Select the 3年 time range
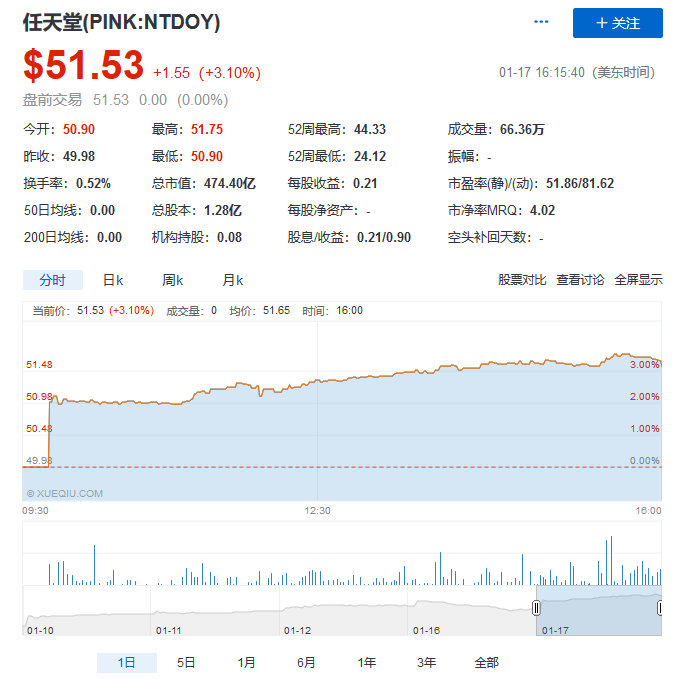The height and width of the screenshot is (679, 691). (427, 662)
